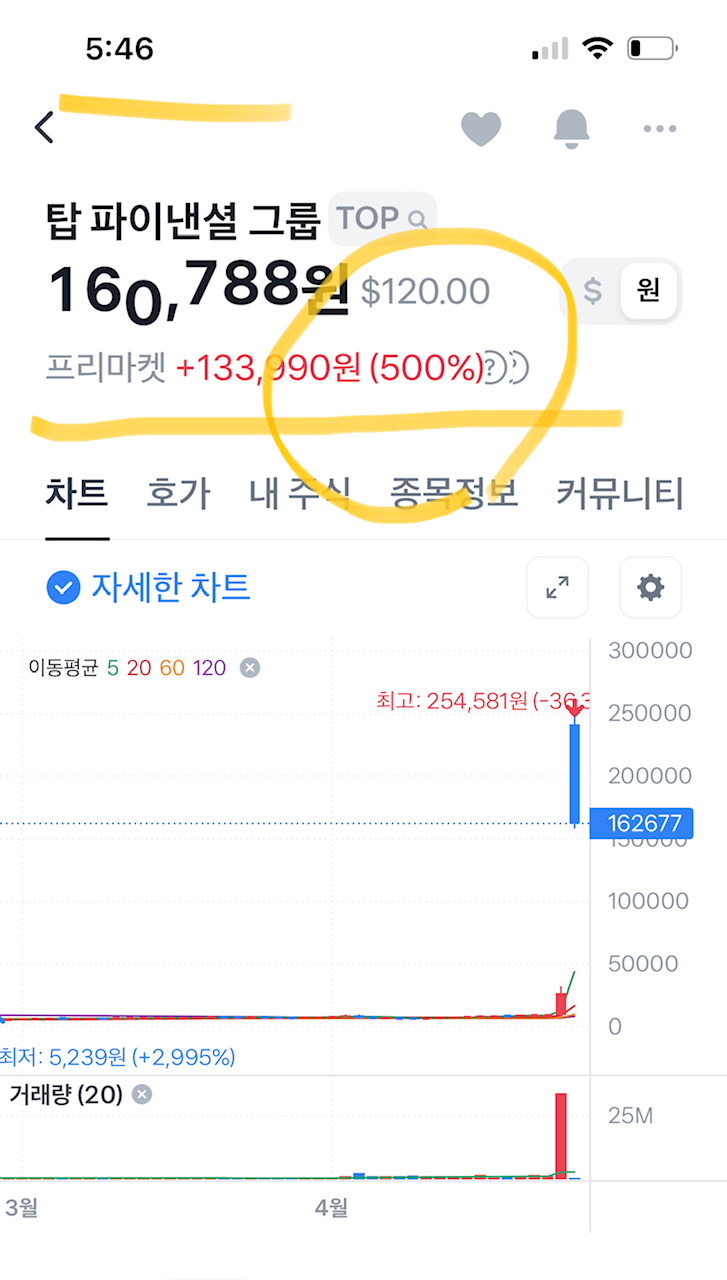Remove the 거래량 (20) volume indicator

coord(141,1095)
